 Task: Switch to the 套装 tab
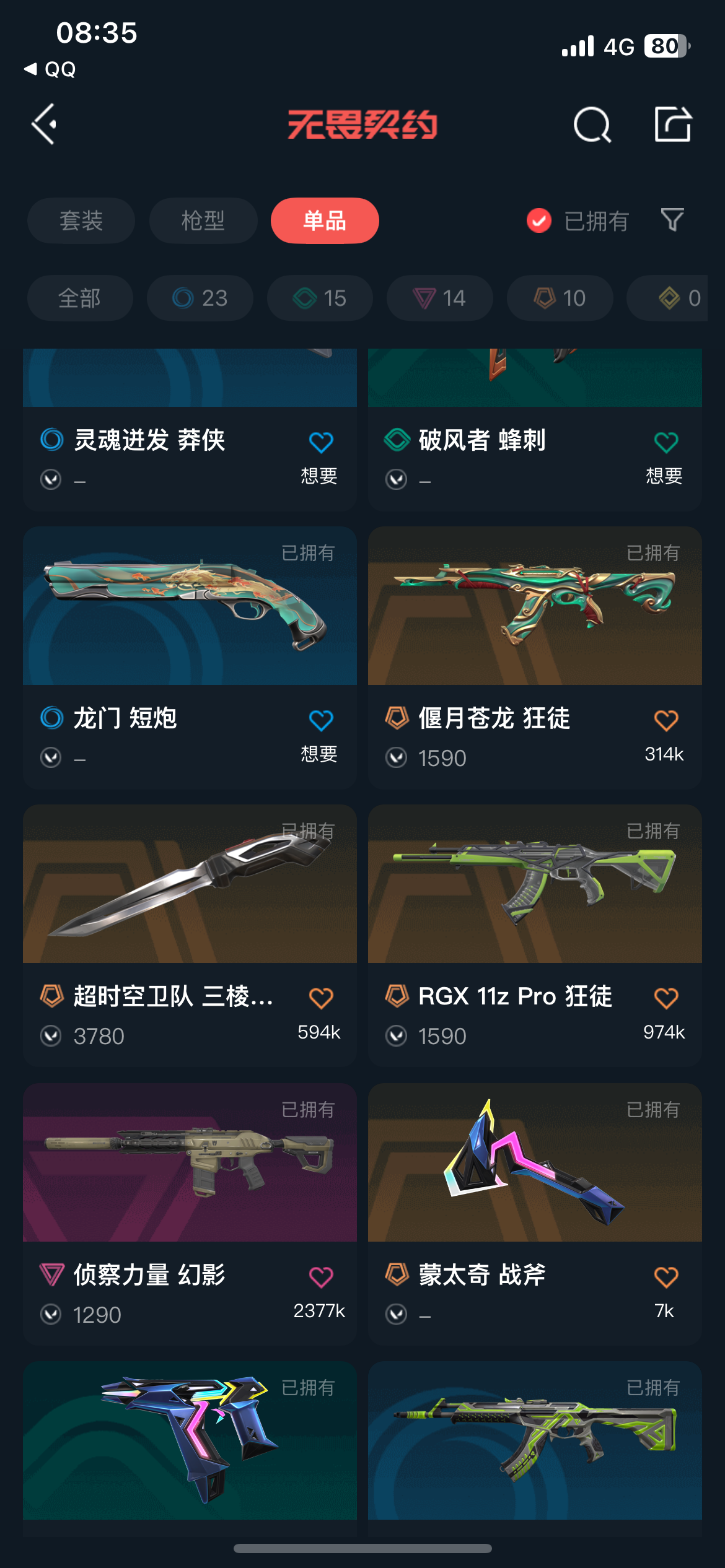click(81, 220)
